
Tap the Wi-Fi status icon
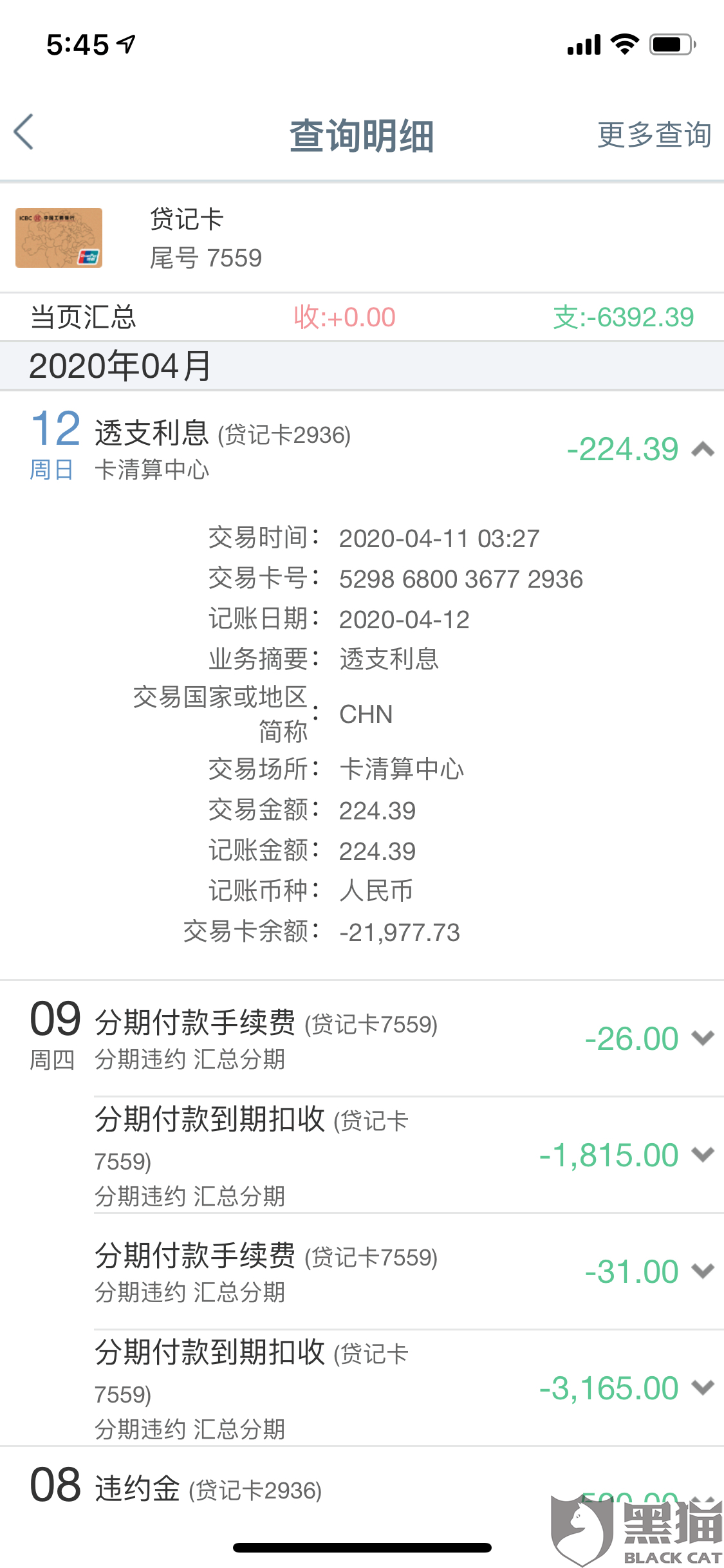coord(622,44)
